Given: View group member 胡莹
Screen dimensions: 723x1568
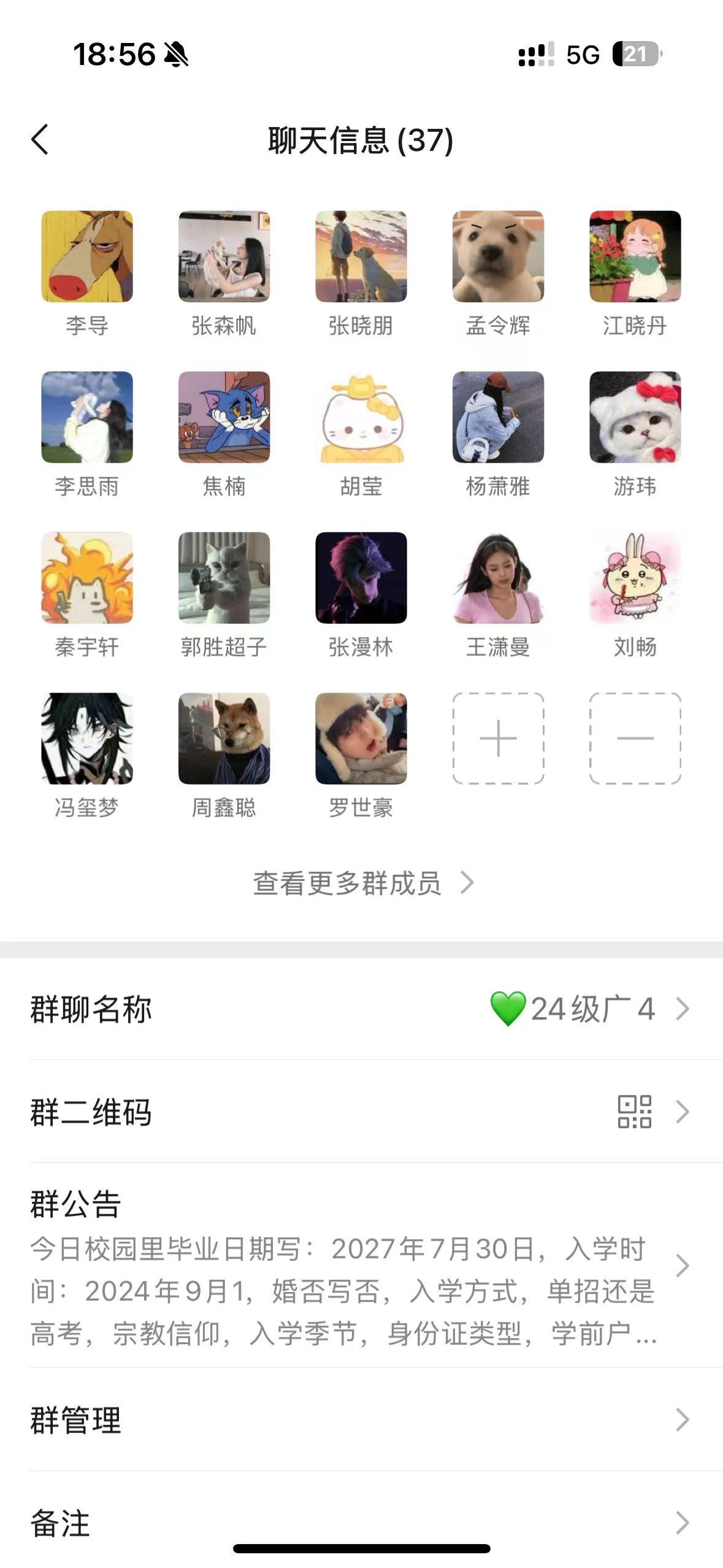Looking at the screenshot, I should (361, 417).
